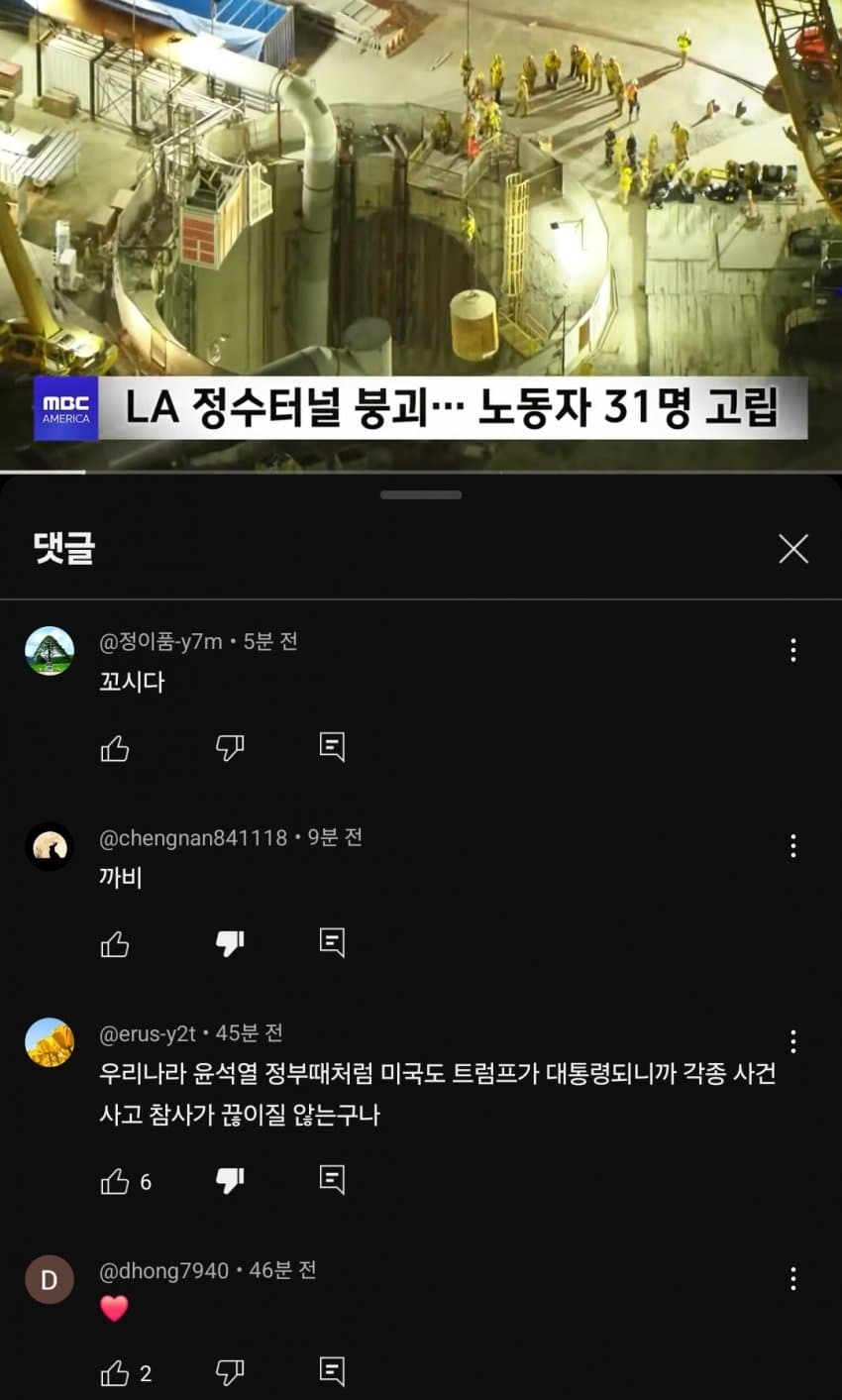Image resolution: width=842 pixels, height=1400 pixels.
Task: Open options menu for @chengnan841118's comment
Action: coord(793,846)
